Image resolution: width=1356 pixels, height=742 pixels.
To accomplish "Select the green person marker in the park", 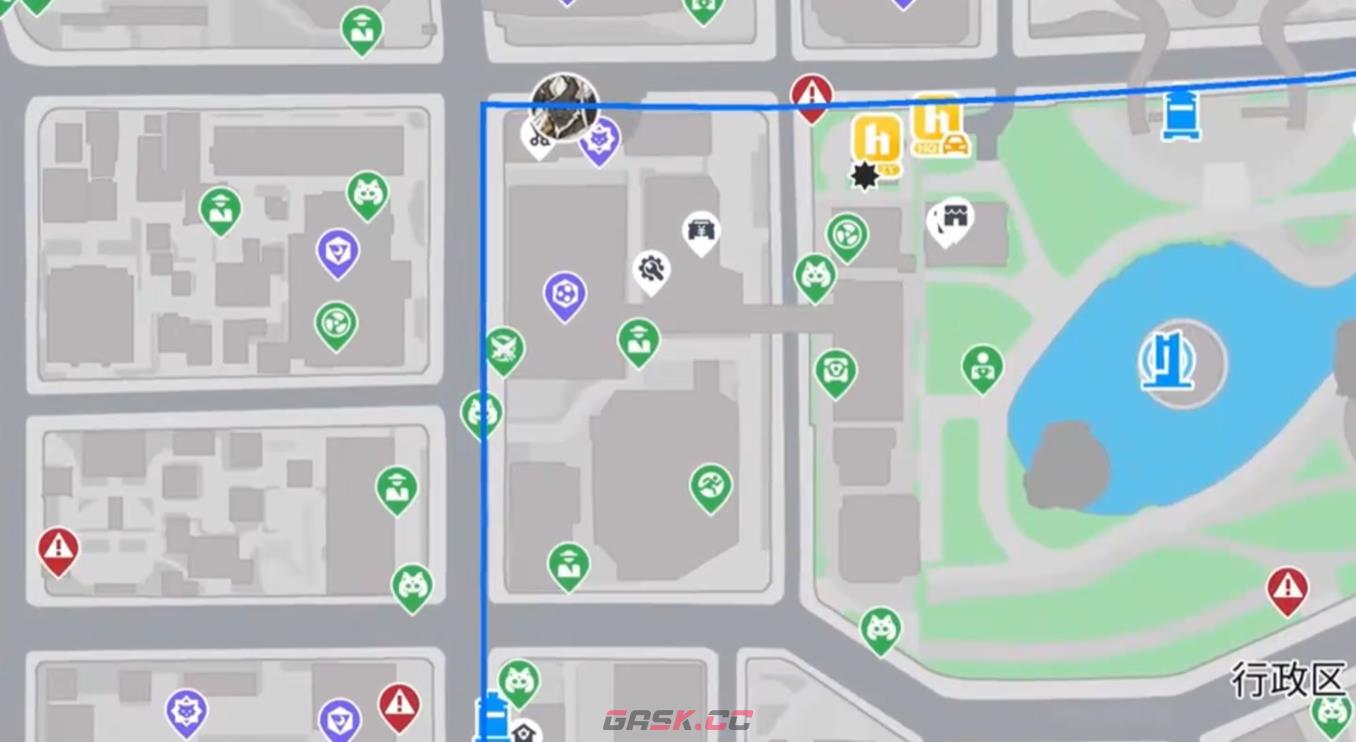I will 983,367.
